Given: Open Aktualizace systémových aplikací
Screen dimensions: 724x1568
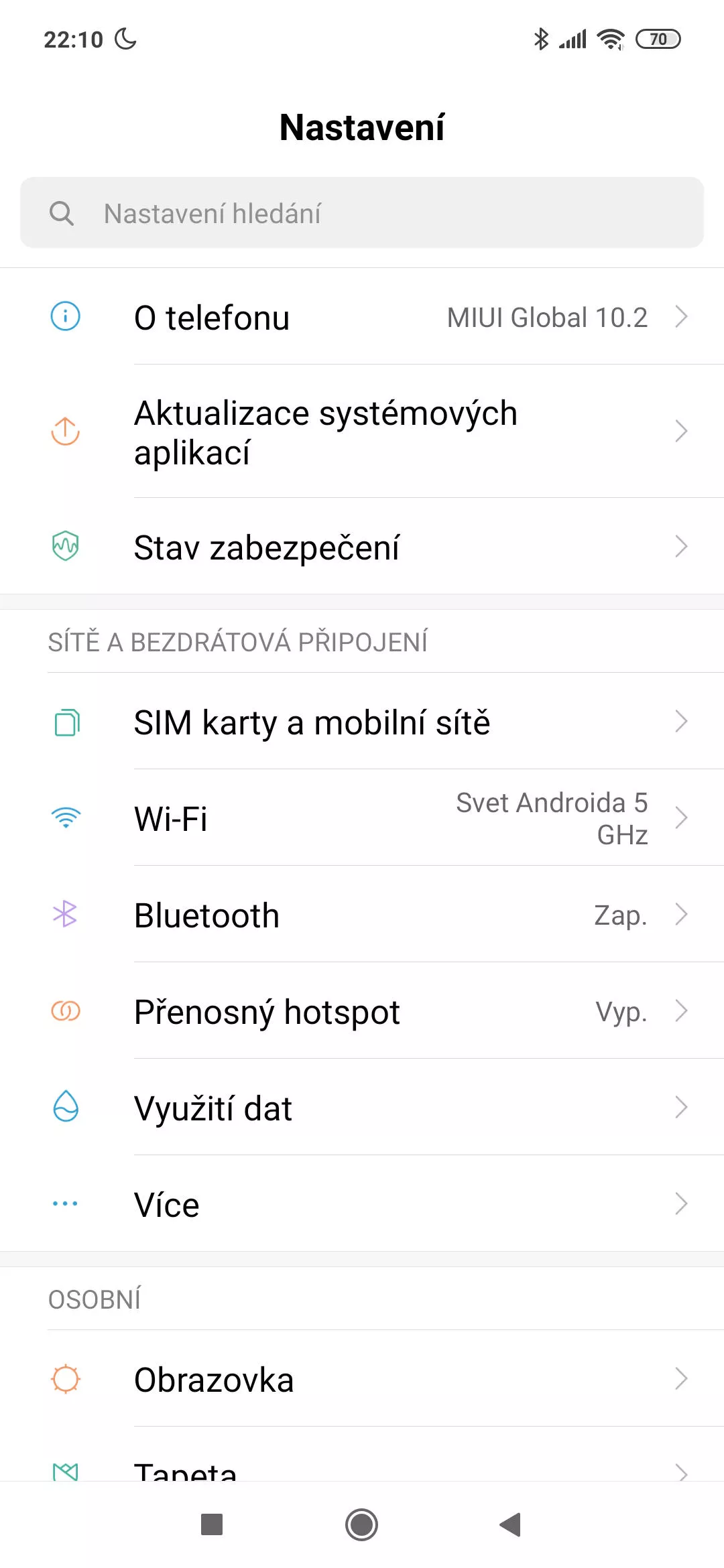Looking at the screenshot, I should click(x=362, y=432).
